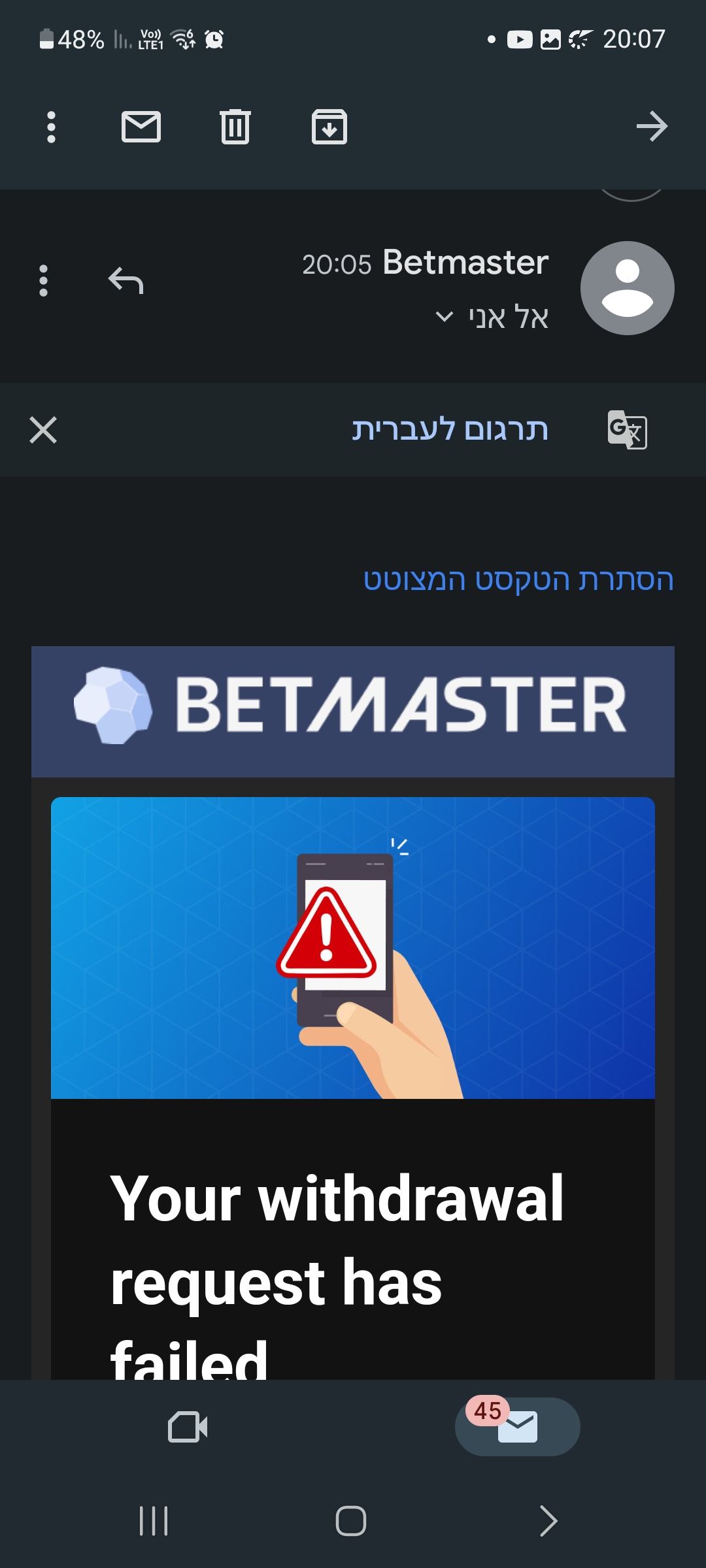Open recent apps from navigation bar
This screenshot has height=1568, width=706.
(154, 1521)
